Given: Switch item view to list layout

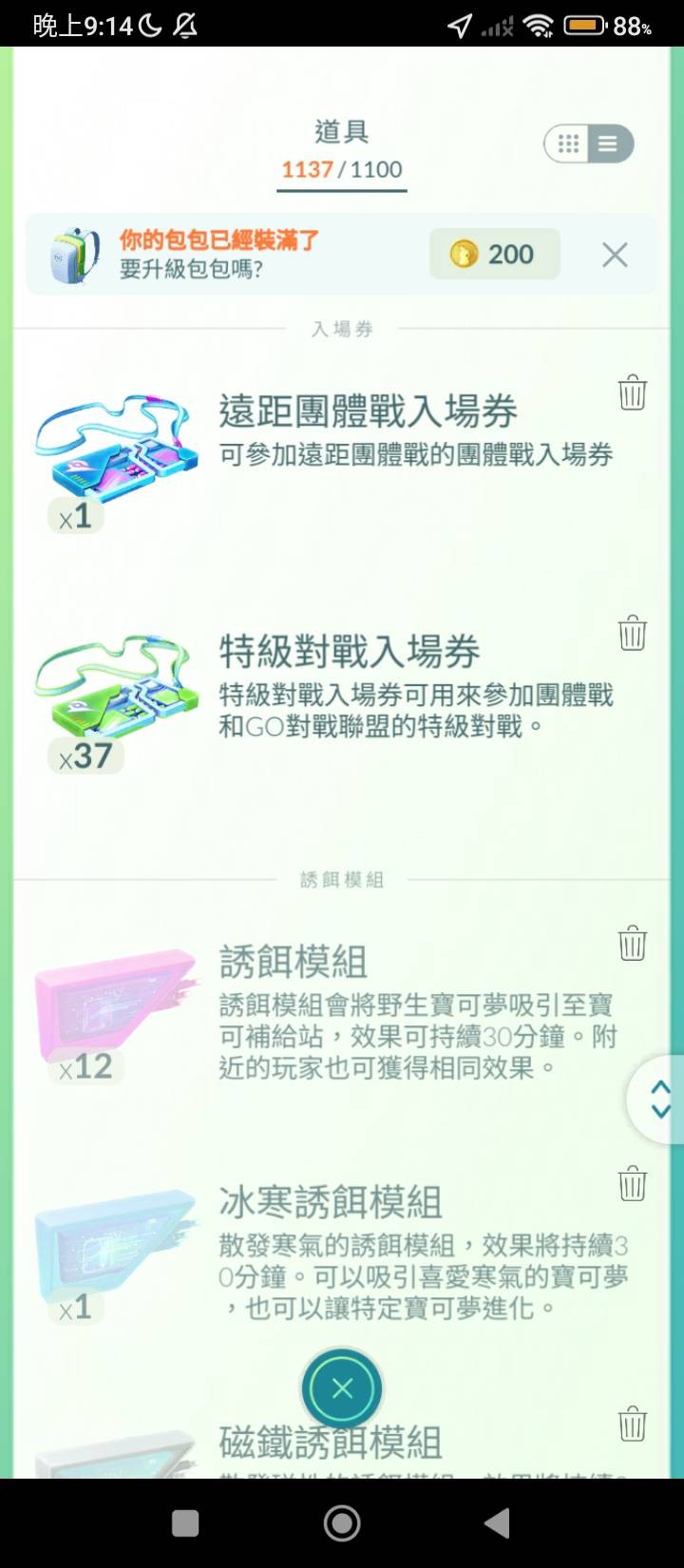Looking at the screenshot, I should (x=608, y=144).
